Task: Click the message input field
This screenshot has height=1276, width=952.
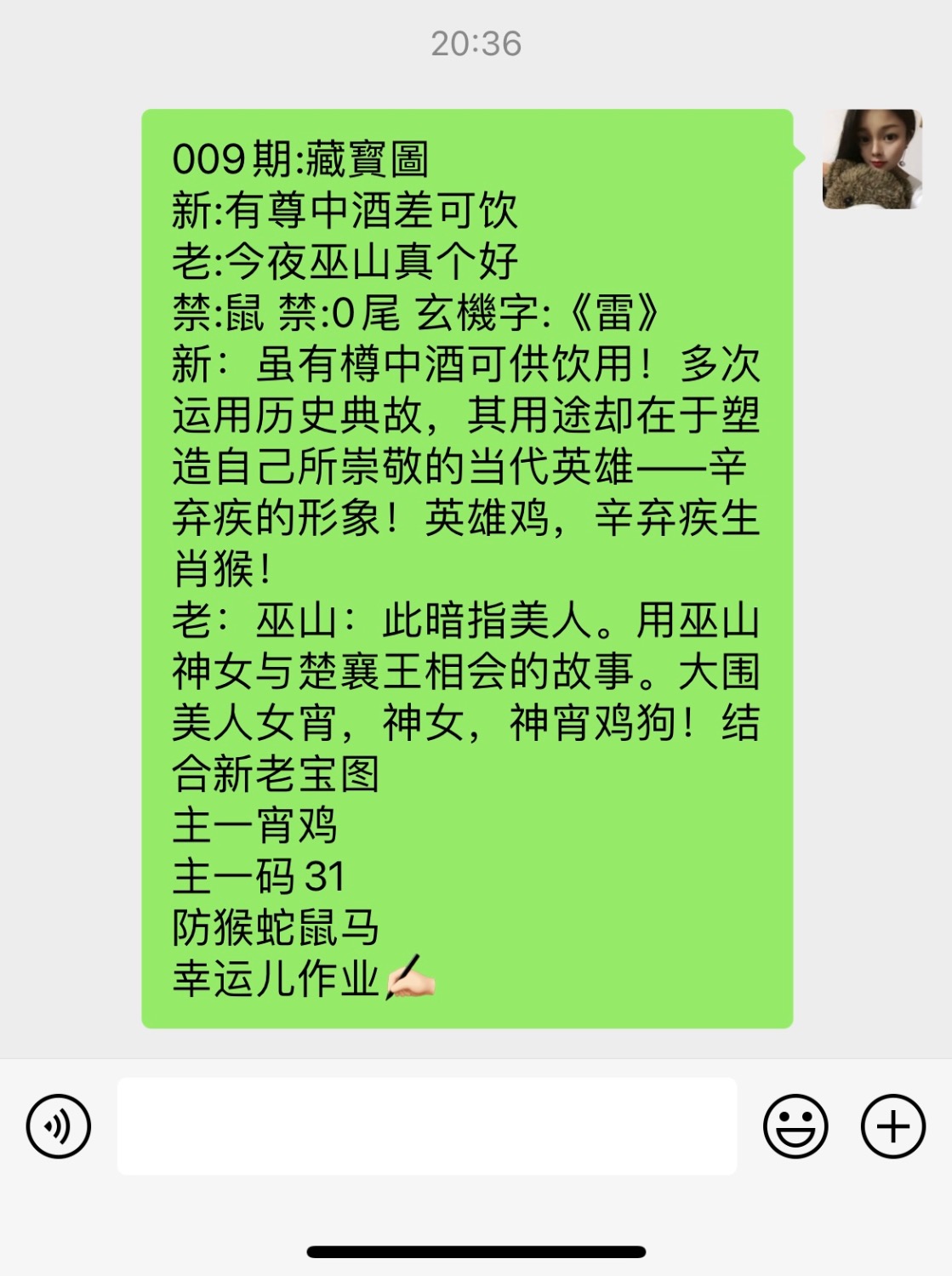Action: [425, 1125]
